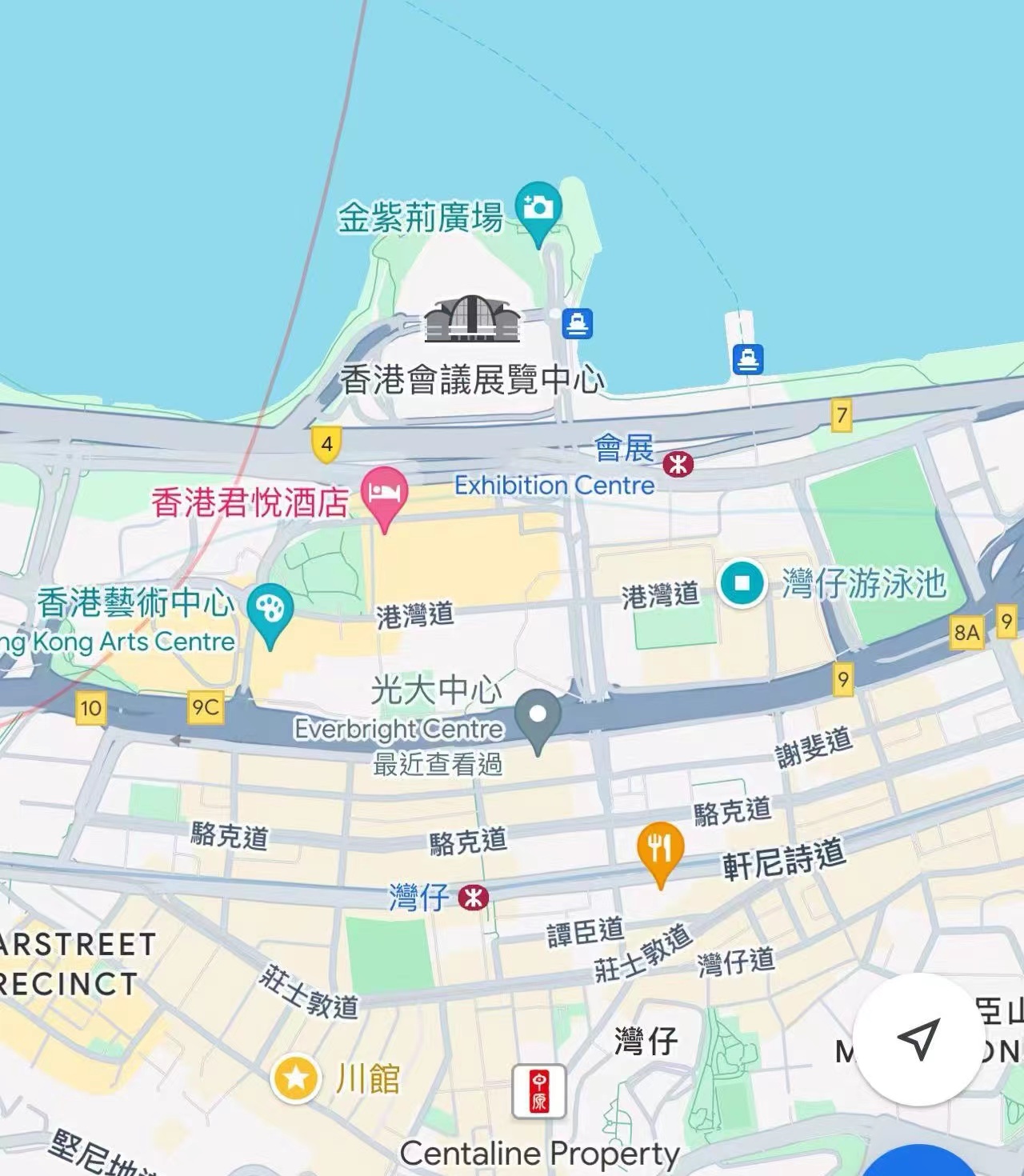Tap the Everbright Centre recently viewed pin

click(x=538, y=716)
